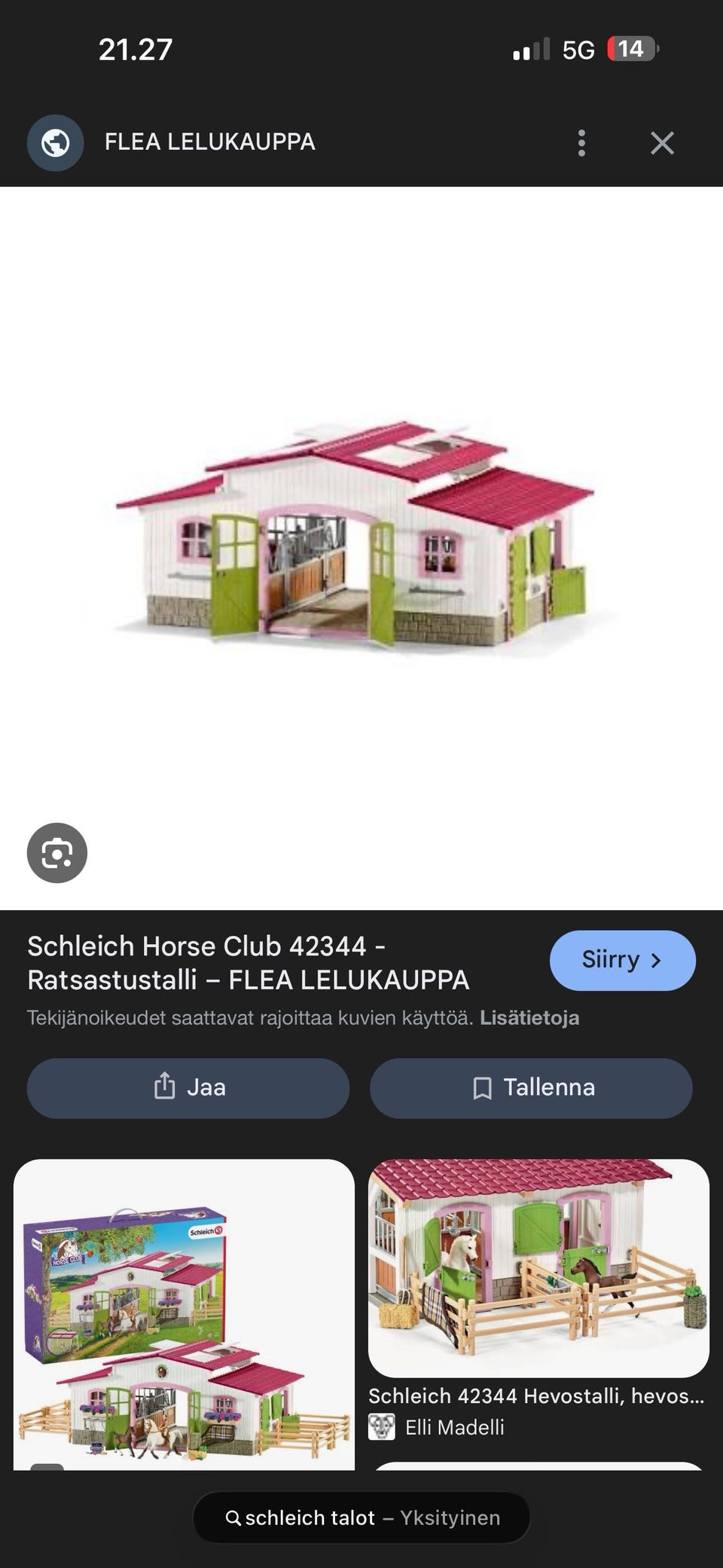Tap the magnifier icon in the search pill
This screenshot has height=1568, width=723.
(233, 1518)
